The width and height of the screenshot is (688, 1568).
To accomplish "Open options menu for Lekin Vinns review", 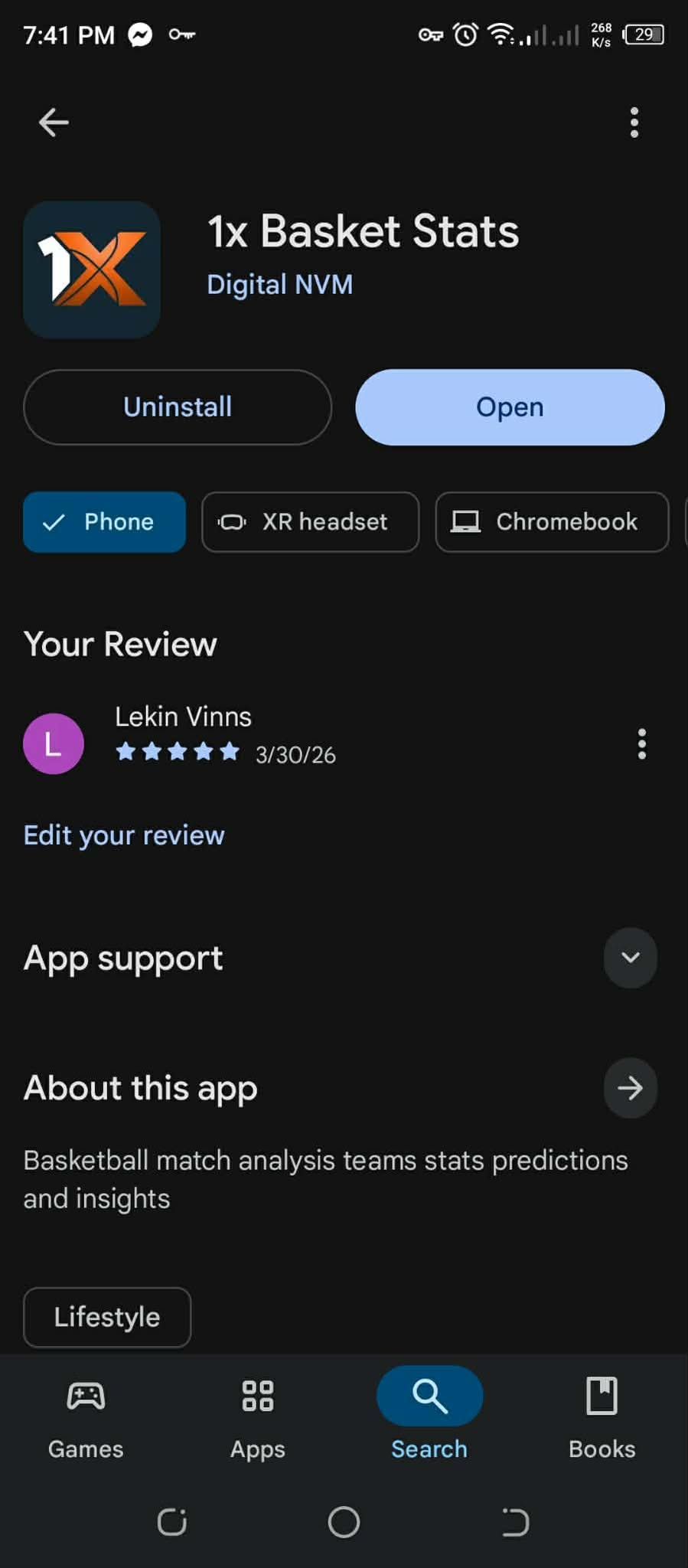I will point(641,743).
